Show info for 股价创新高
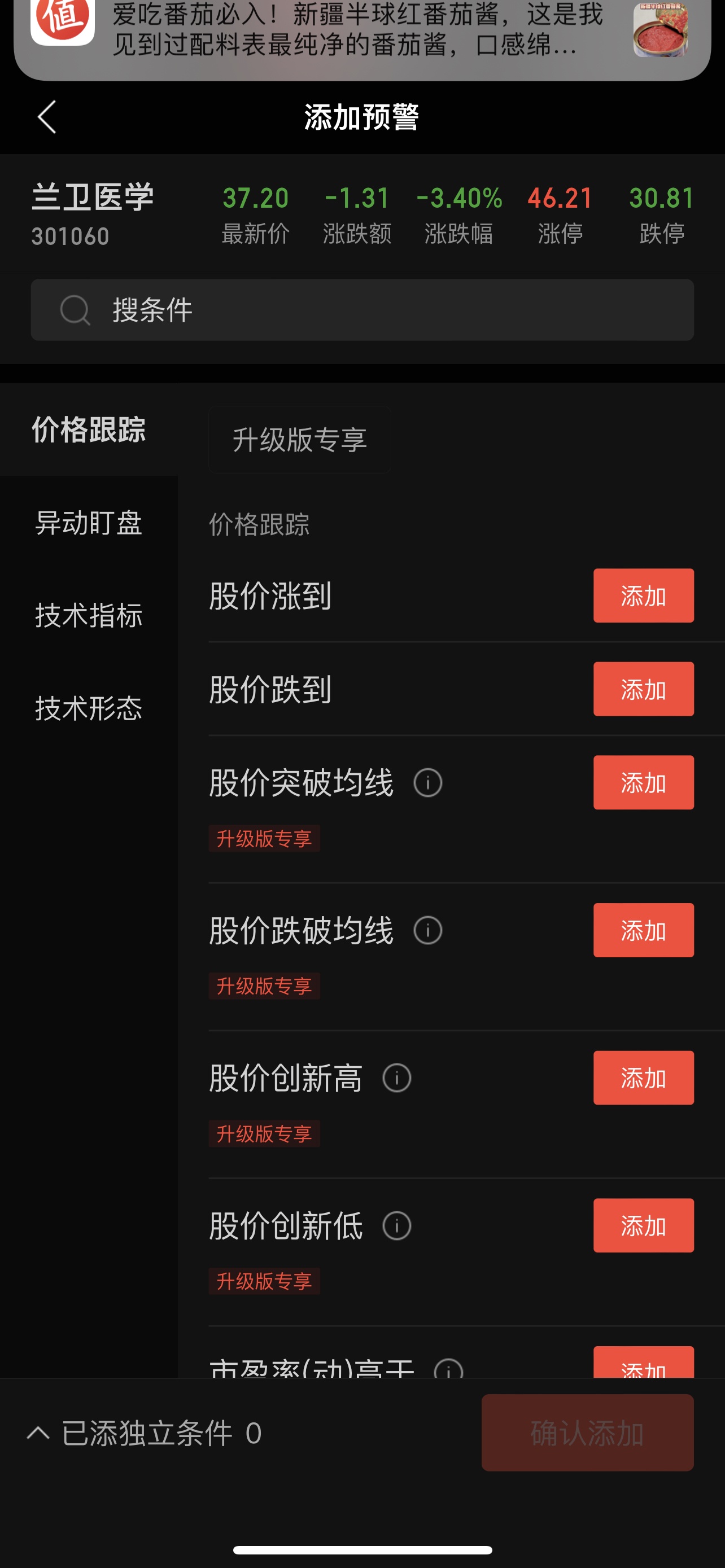 pos(397,1078)
